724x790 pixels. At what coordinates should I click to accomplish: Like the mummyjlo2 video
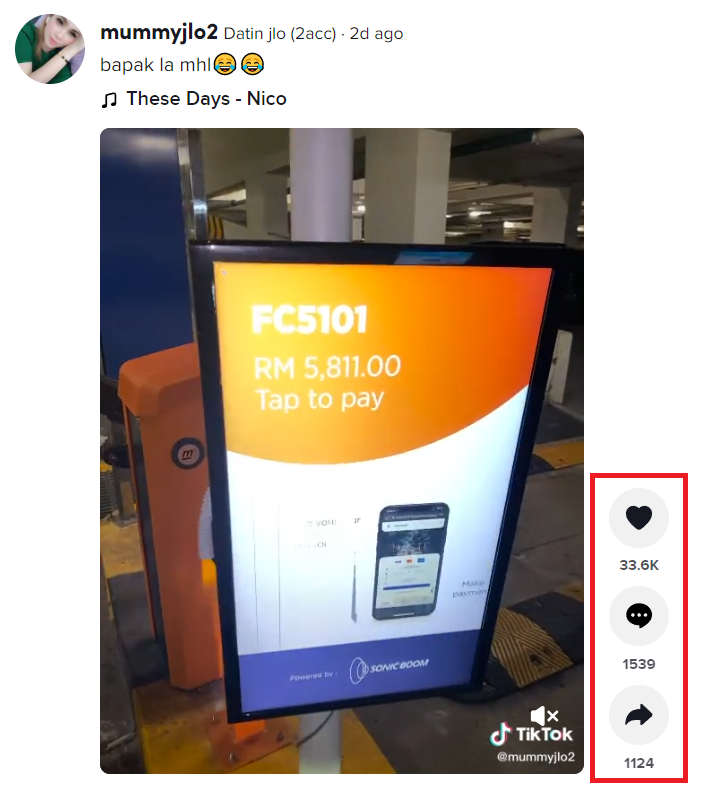[638, 517]
